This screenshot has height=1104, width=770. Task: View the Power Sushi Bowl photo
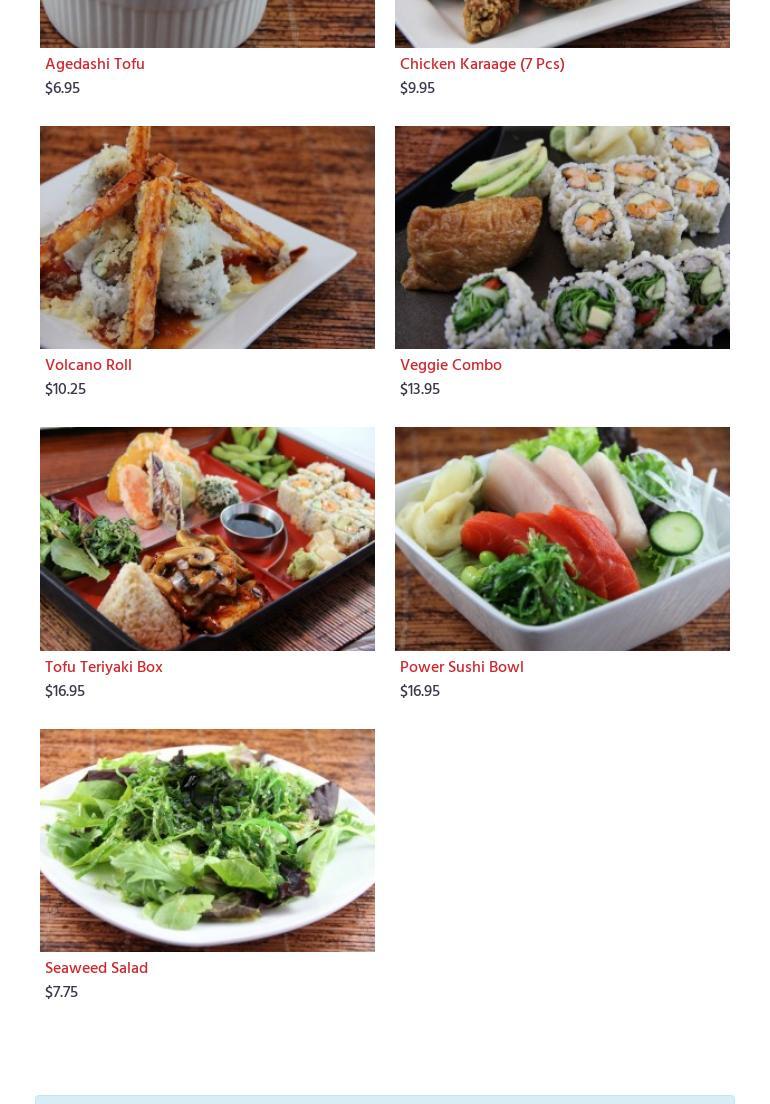562,539
